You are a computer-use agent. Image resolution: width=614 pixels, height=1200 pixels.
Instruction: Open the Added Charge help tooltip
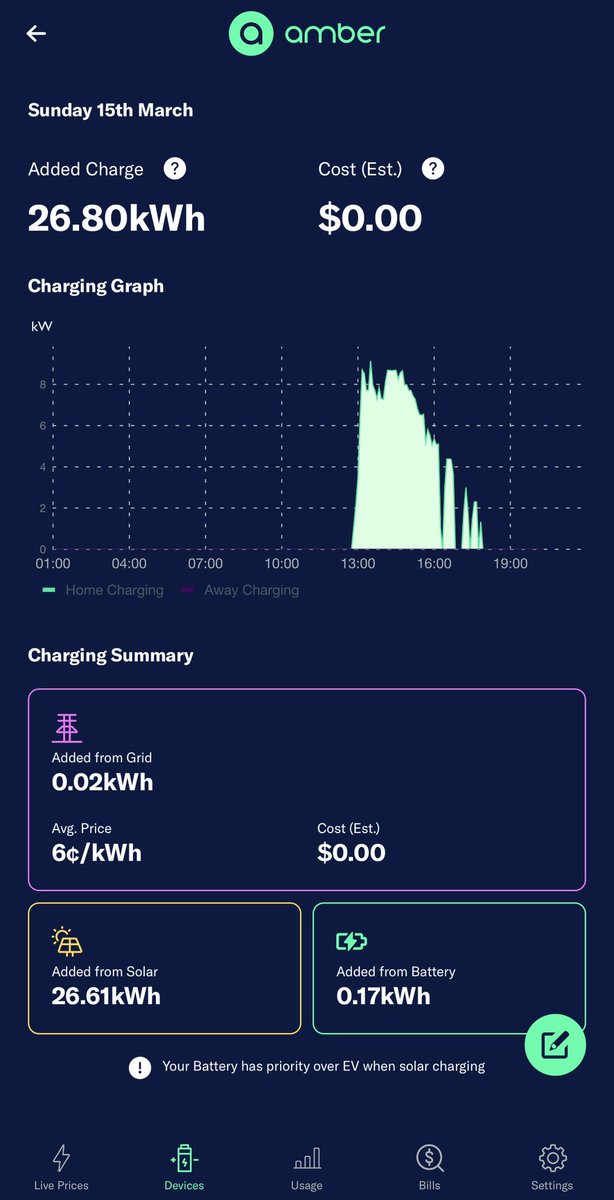click(175, 169)
